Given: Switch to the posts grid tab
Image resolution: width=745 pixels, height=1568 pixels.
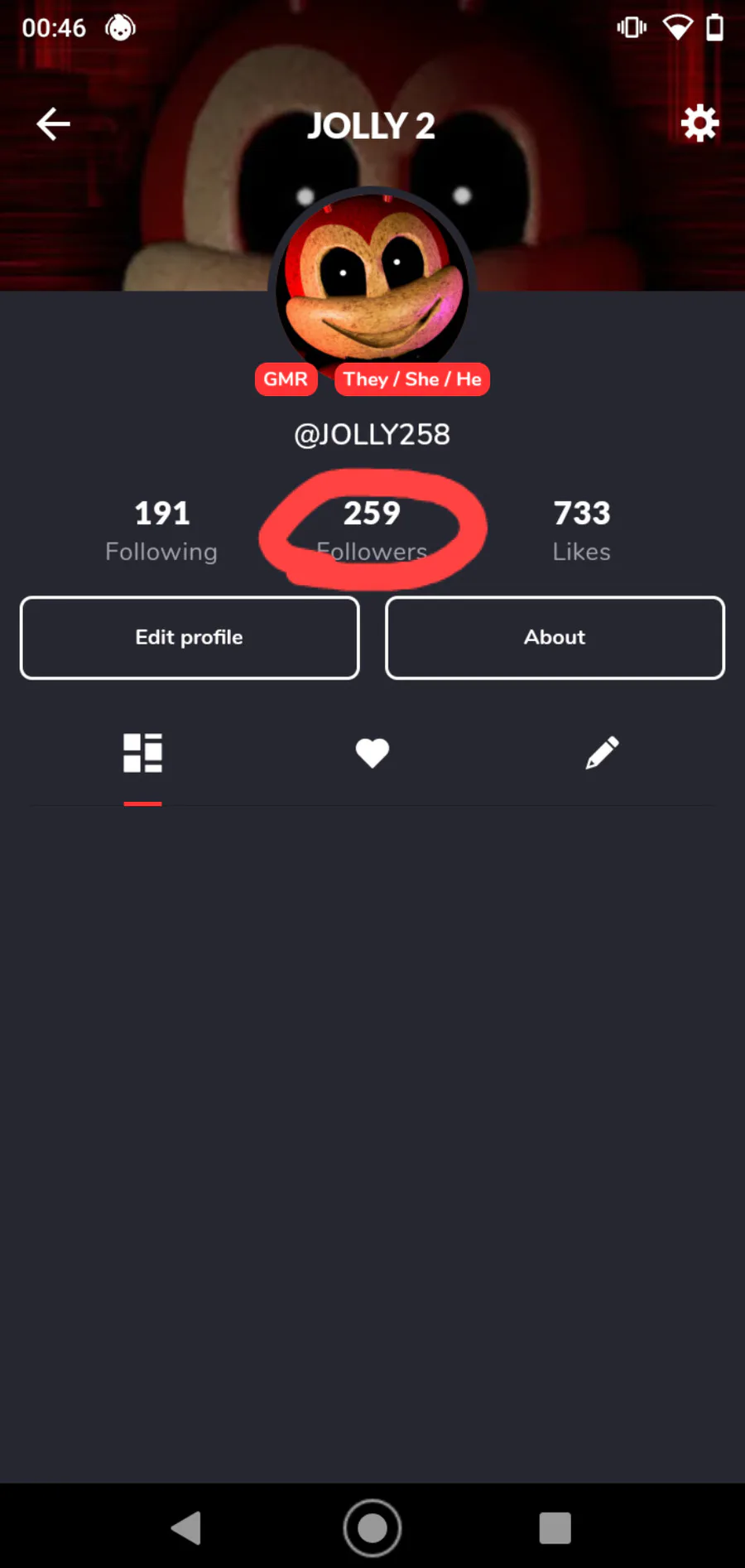Looking at the screenshot, I should (x=142, y=753).
